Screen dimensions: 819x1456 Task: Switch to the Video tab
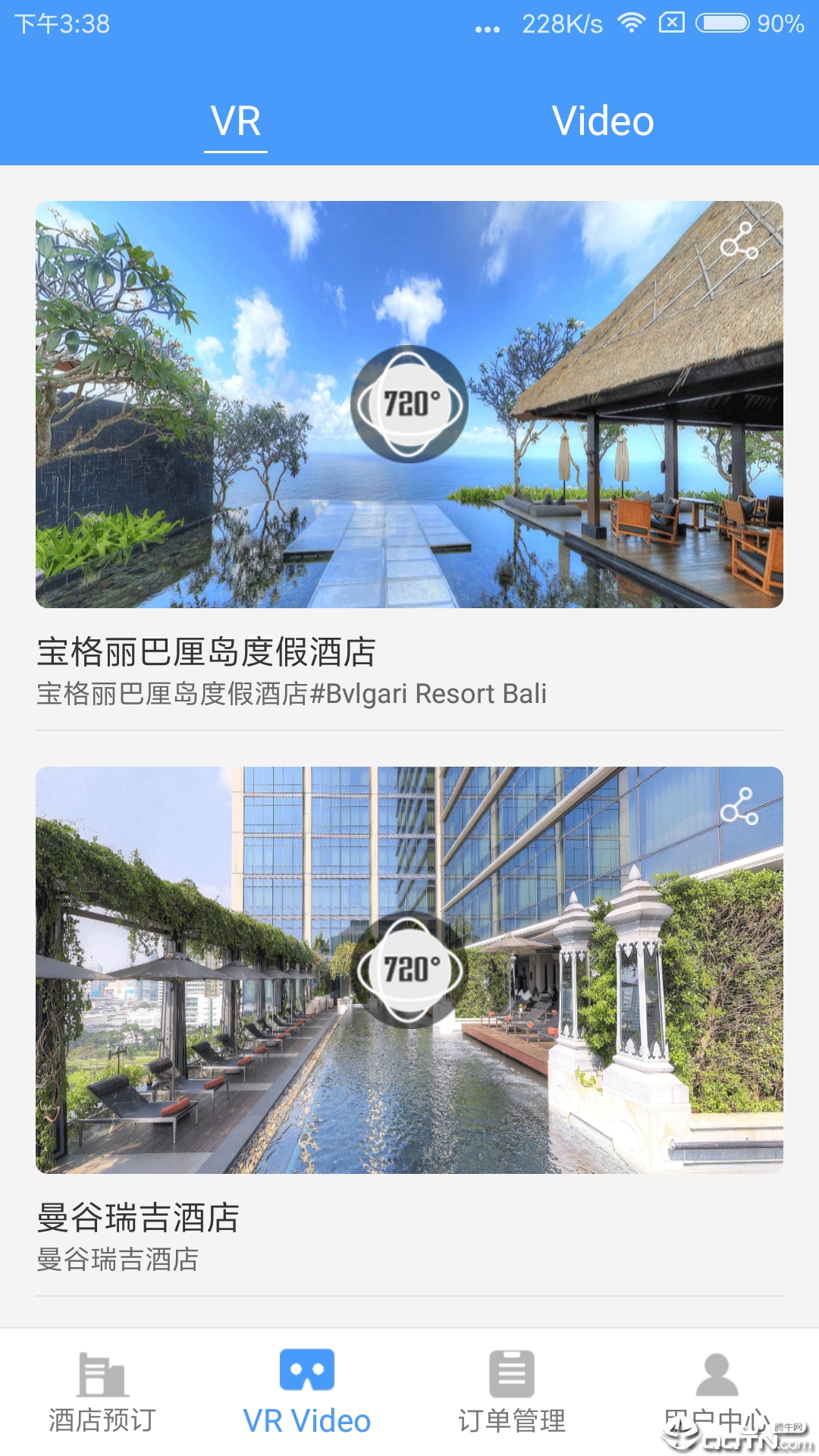point(603,121)
